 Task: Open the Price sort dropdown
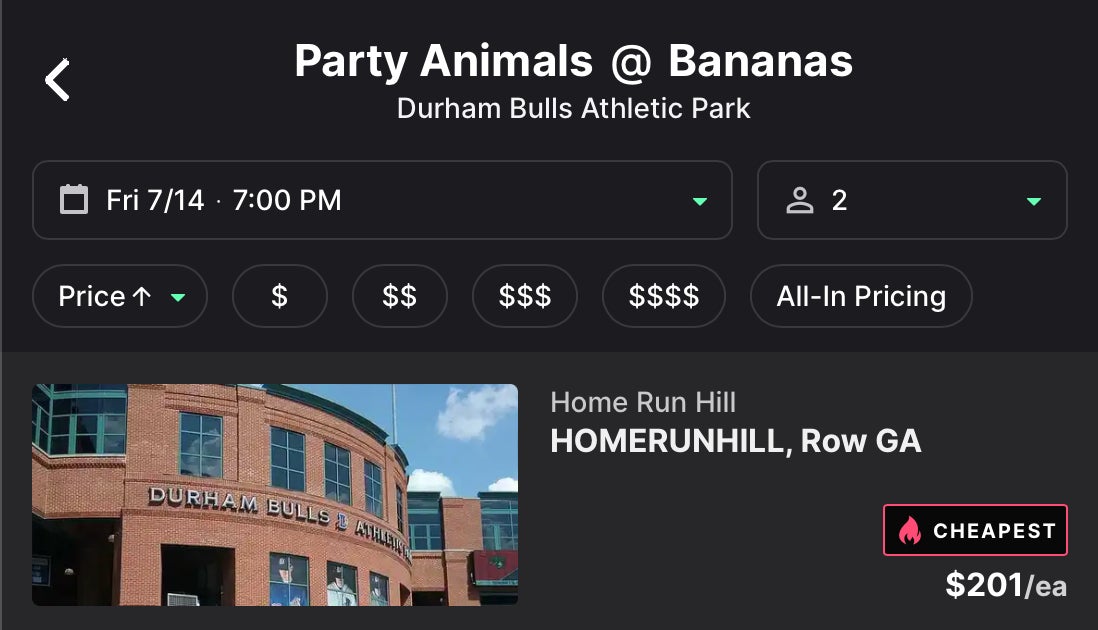click(120, 297)
